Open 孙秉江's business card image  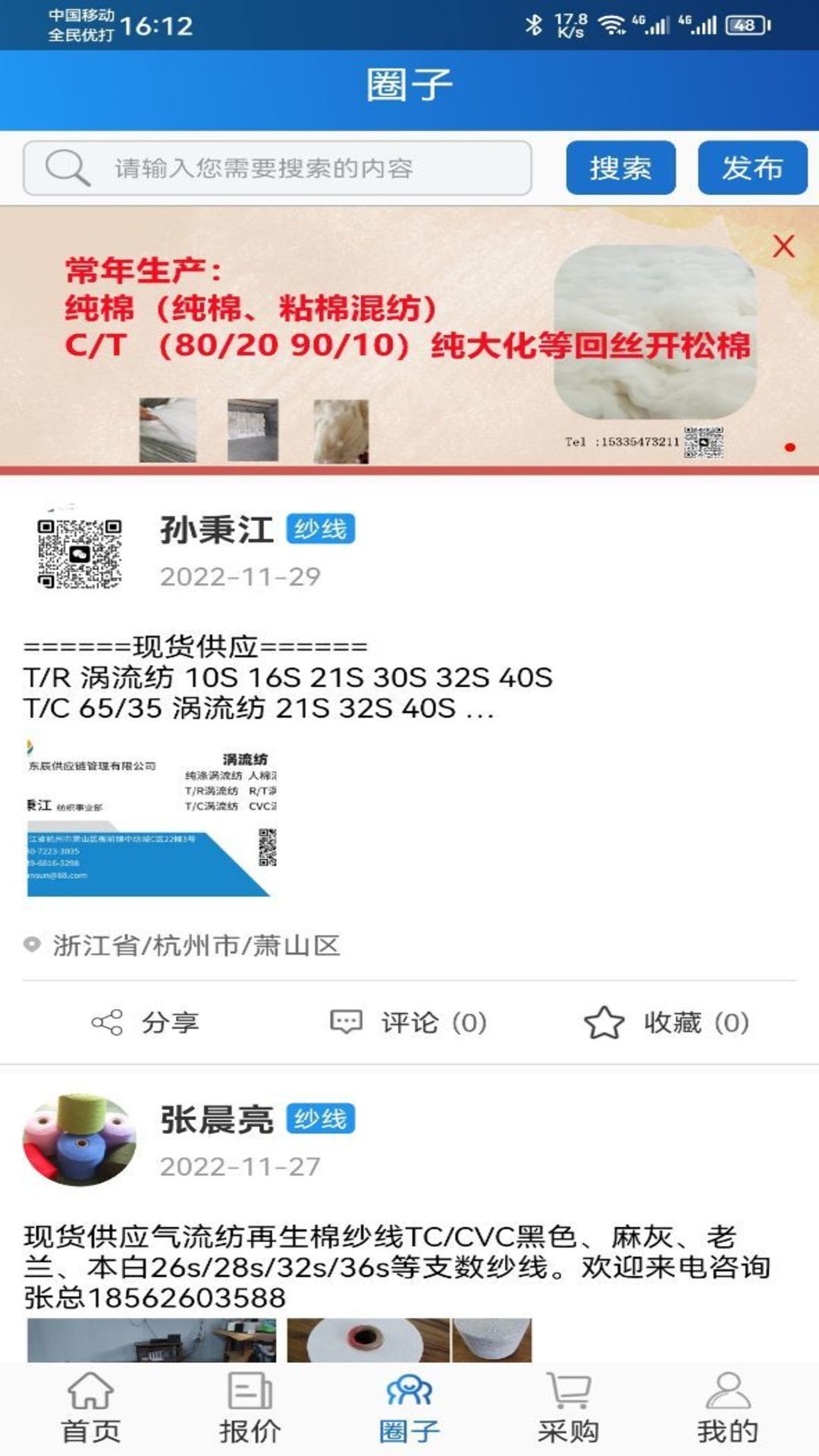(152, 817)
